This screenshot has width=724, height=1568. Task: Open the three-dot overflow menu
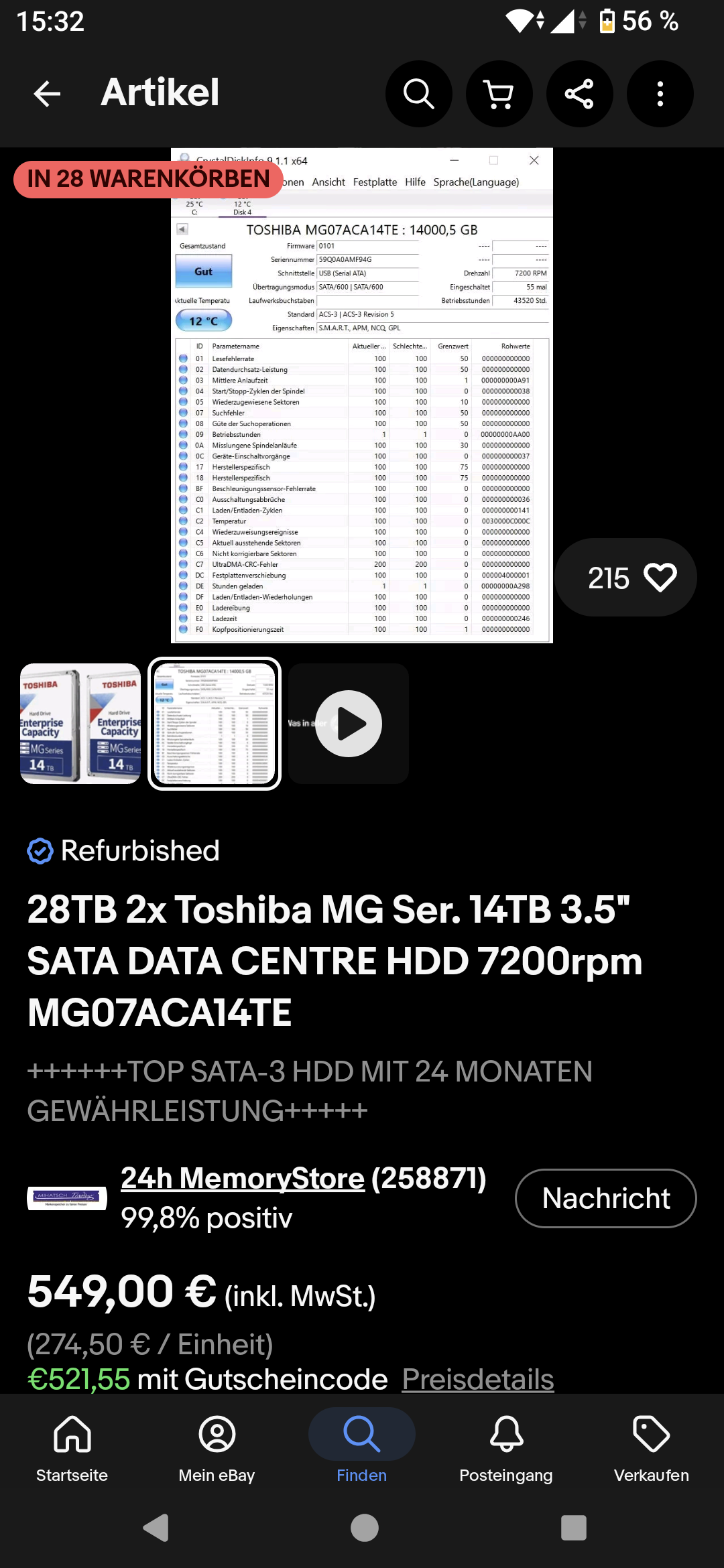[x=660, y=94]
